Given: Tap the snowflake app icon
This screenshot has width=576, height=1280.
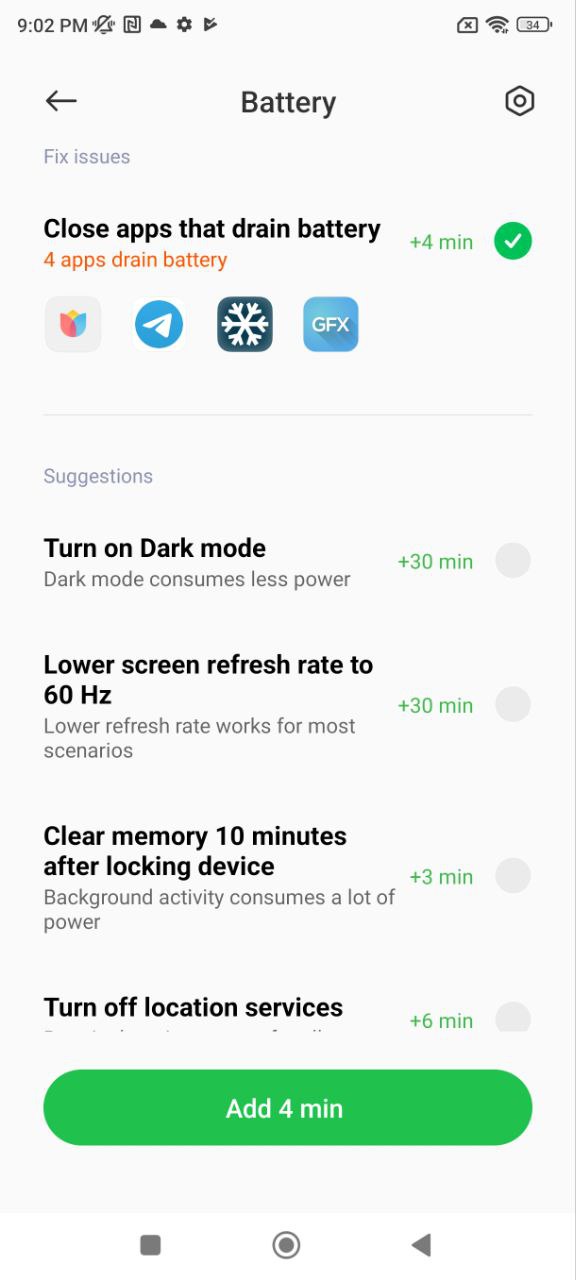Looking at the screenshot, I should point(245,325).
